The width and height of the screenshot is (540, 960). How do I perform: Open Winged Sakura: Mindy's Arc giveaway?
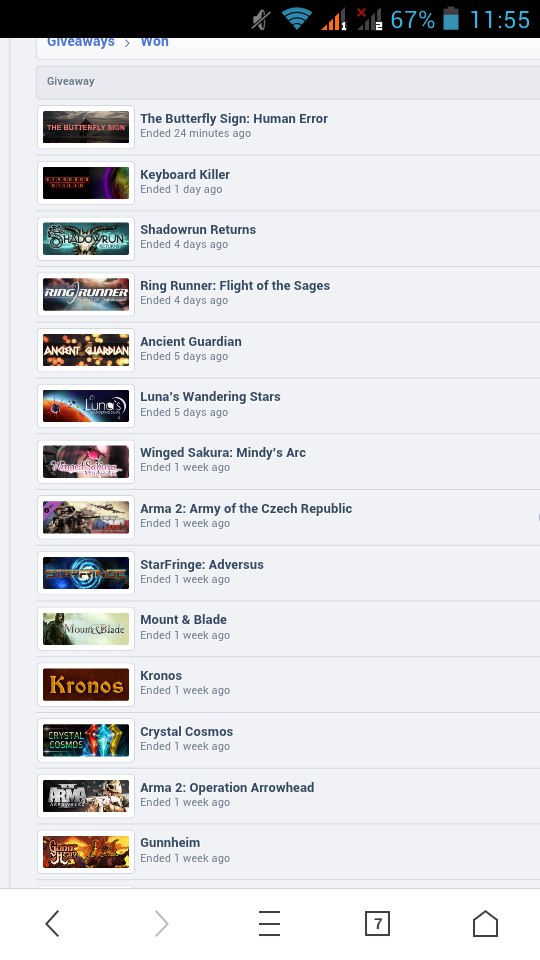tap(223, 452)
